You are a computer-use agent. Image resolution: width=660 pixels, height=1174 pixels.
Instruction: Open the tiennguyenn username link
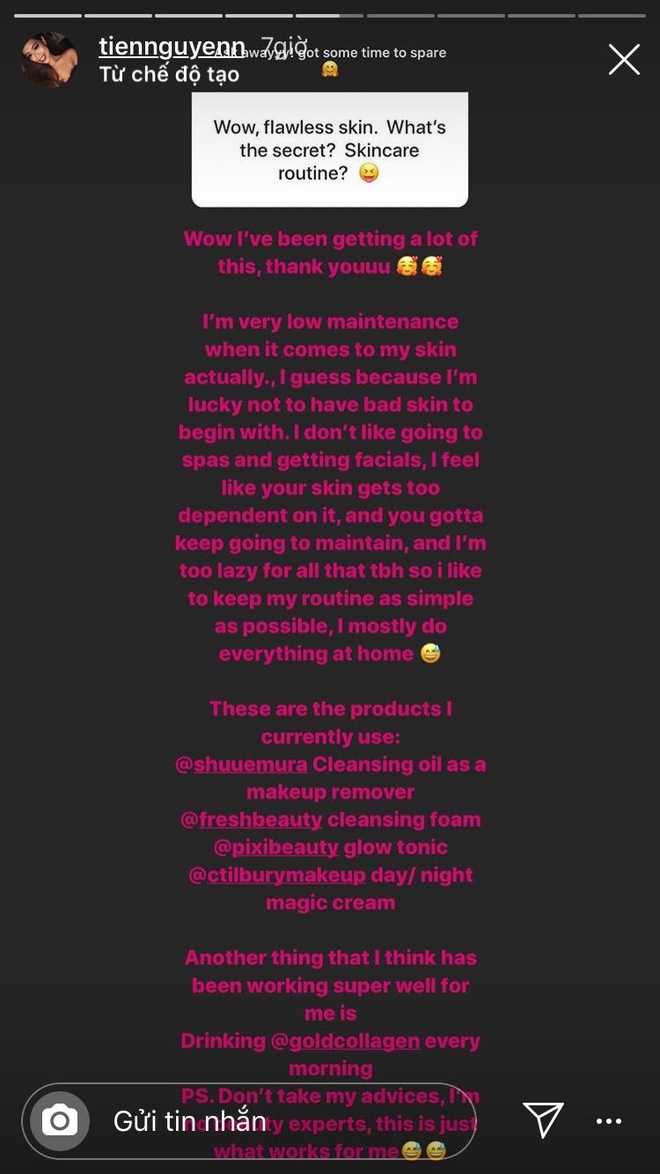[x=171, y=46]
